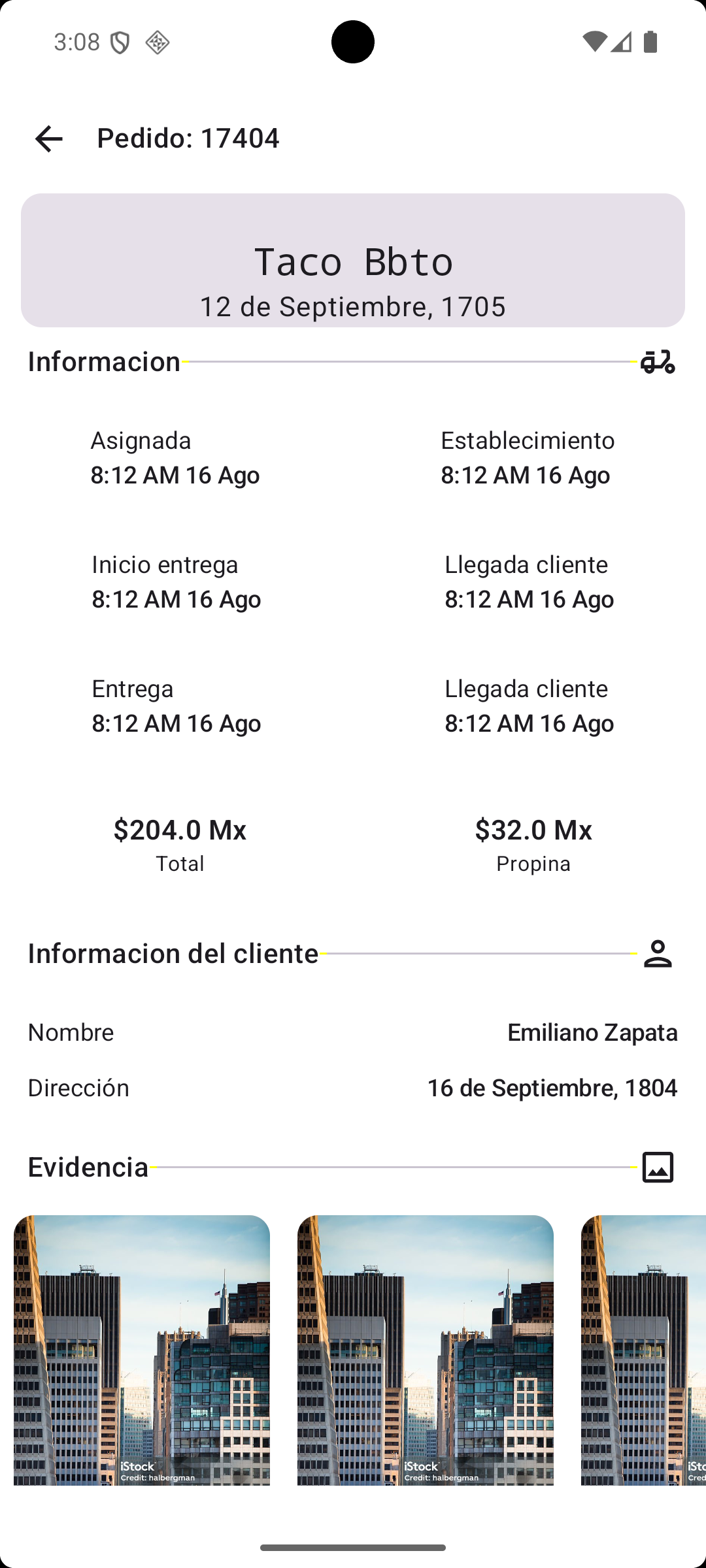Screen dimensions: 706x1568
Task: Open the third, partly visible evidence photo
Action: tap(643, 1350)
